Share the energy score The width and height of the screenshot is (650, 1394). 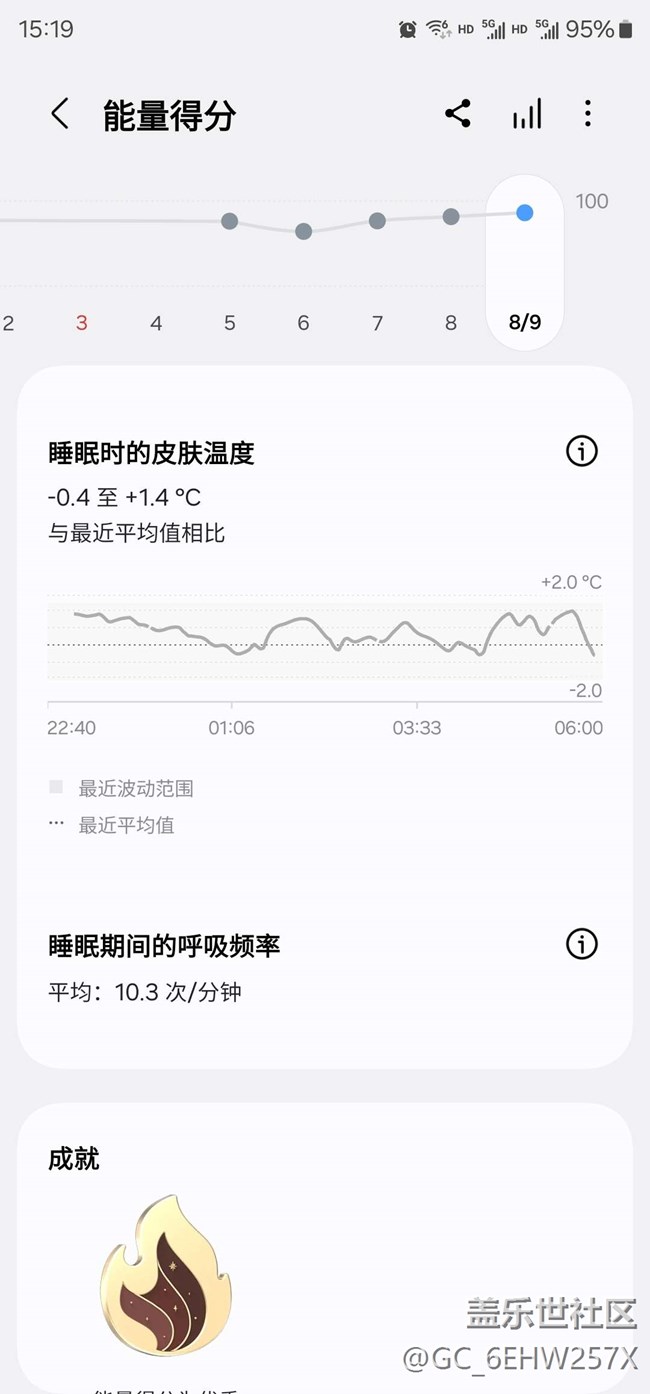point(458,114)
